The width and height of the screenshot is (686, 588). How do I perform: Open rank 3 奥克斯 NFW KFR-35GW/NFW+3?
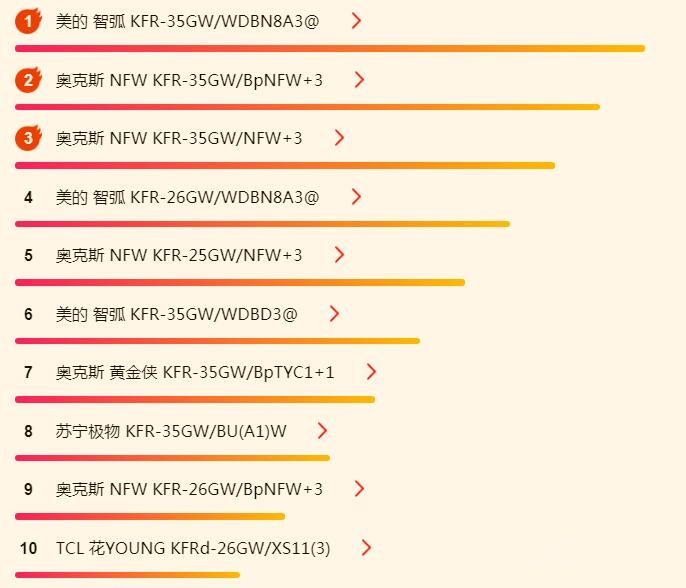click(x=178, y=138)
